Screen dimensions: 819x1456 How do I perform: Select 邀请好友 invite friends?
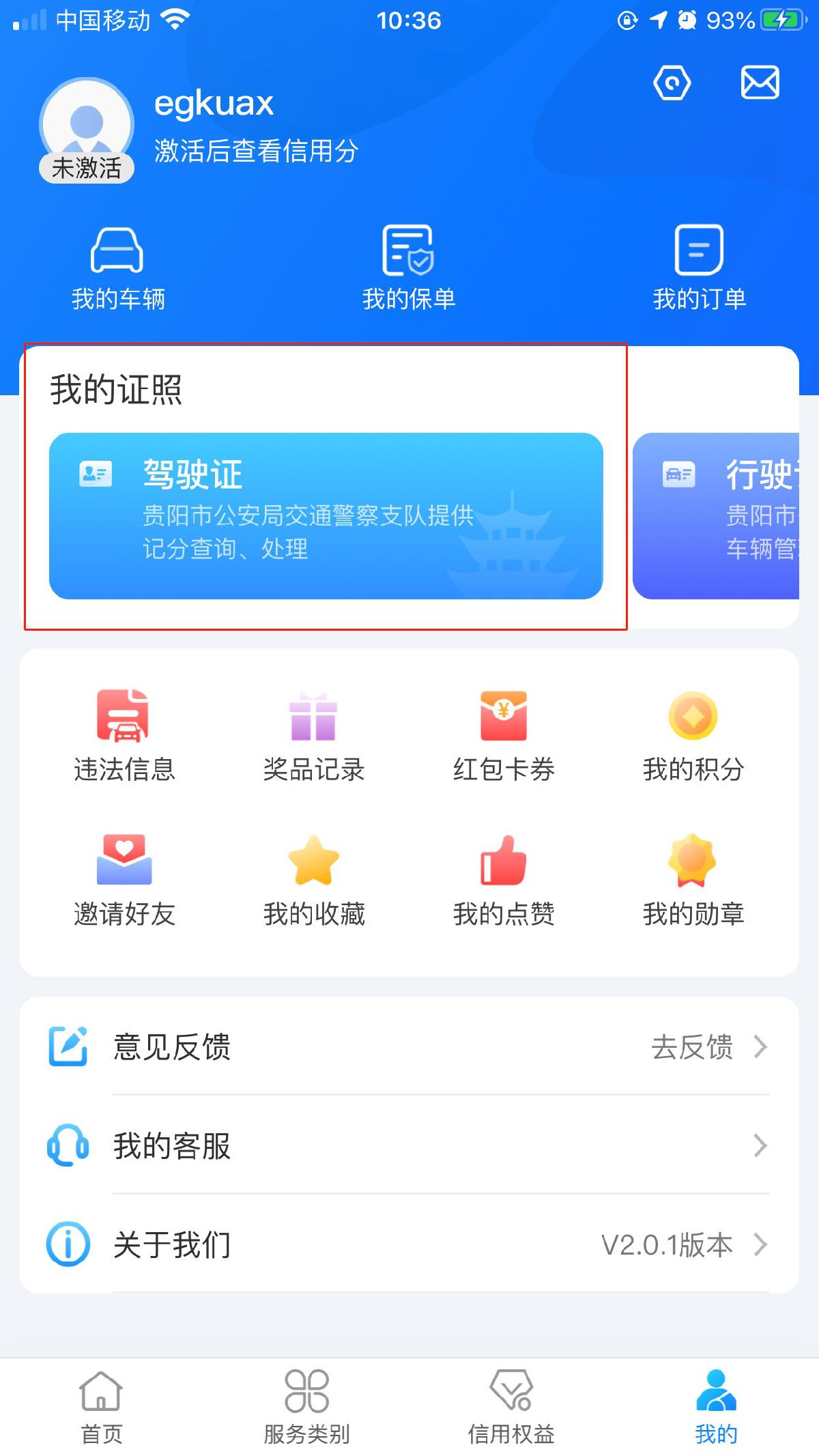(124, 881)
